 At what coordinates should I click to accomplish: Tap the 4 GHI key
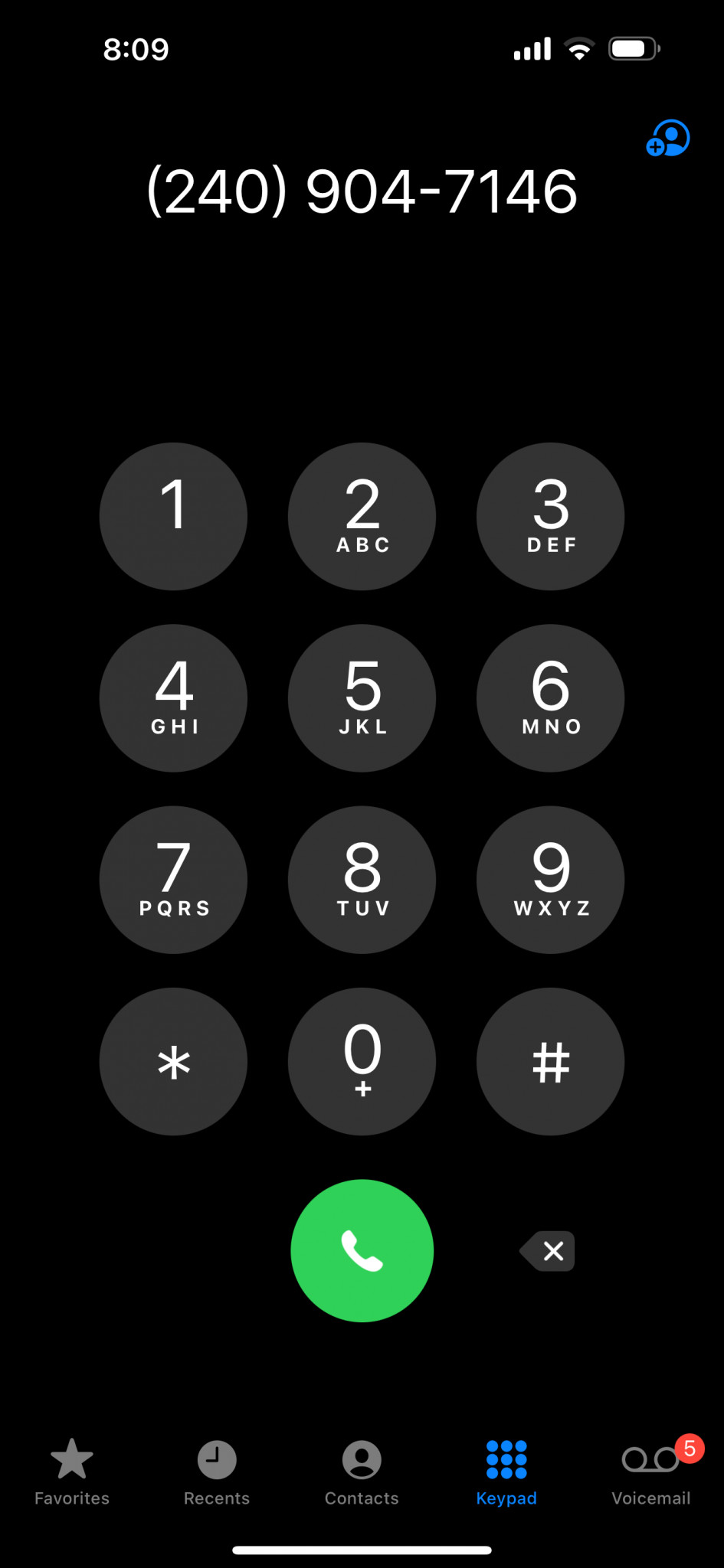[x=173, y=698]
